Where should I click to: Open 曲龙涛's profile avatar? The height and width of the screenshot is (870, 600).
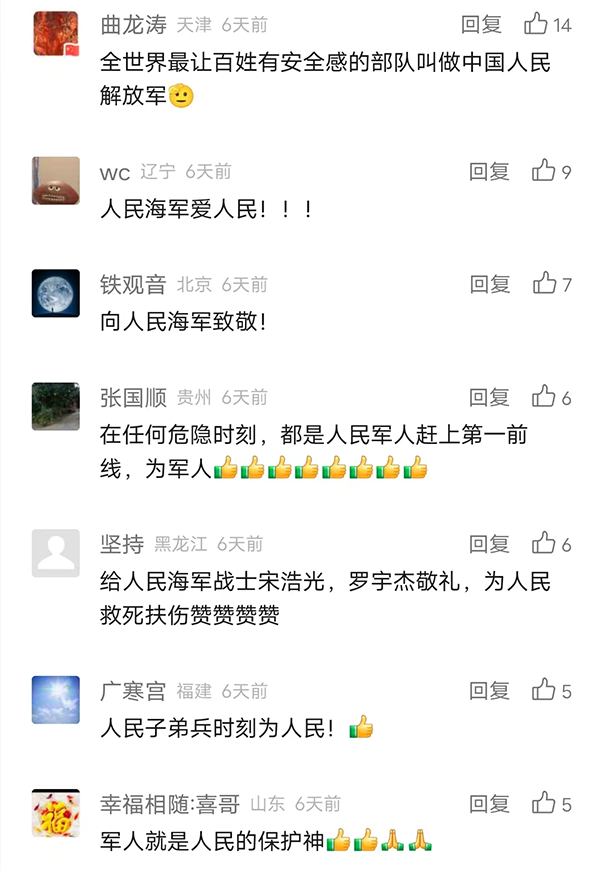point(56,33)
